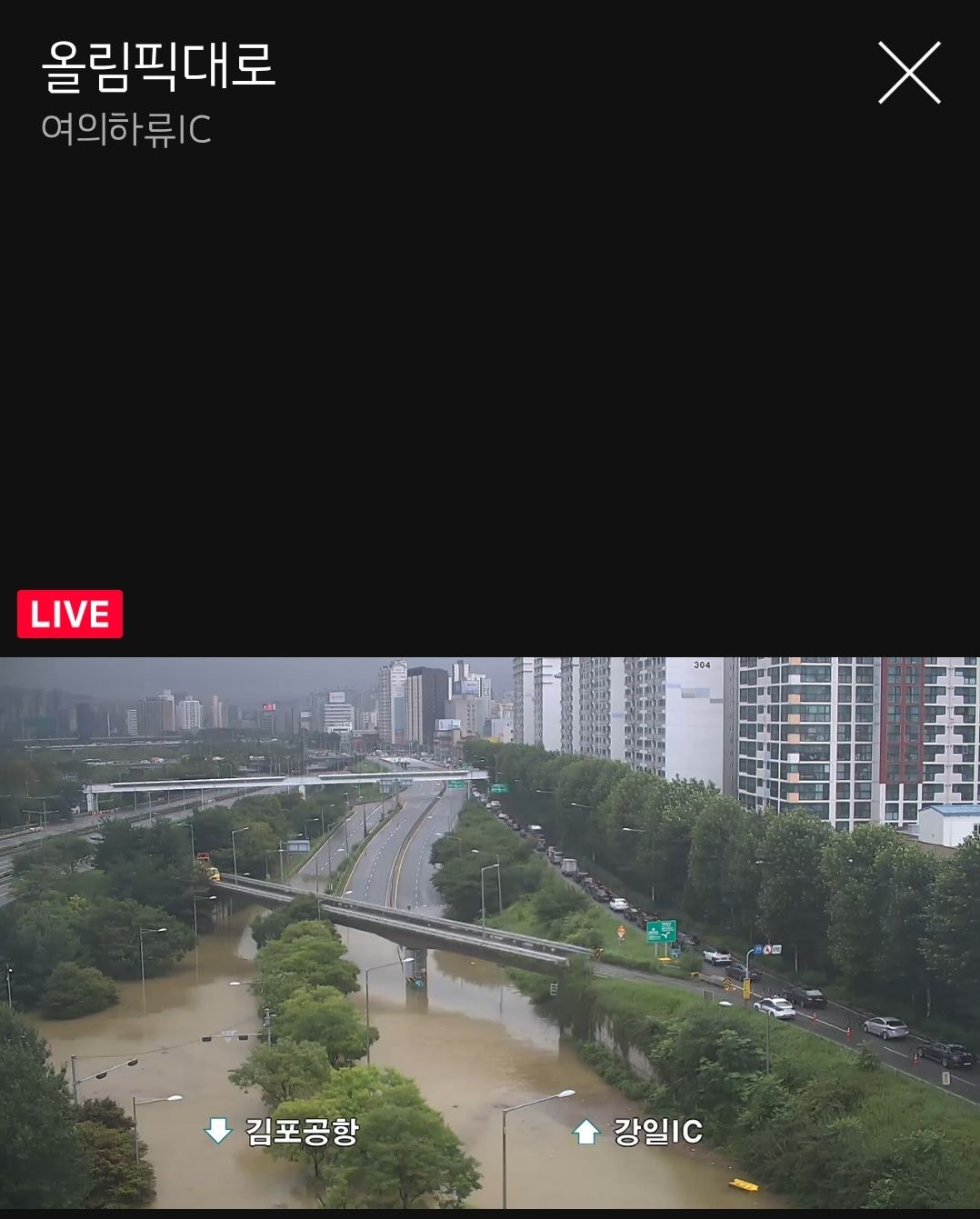
Task: Close the 올림픽대로 CCTV live view
Action: [909, 73]
